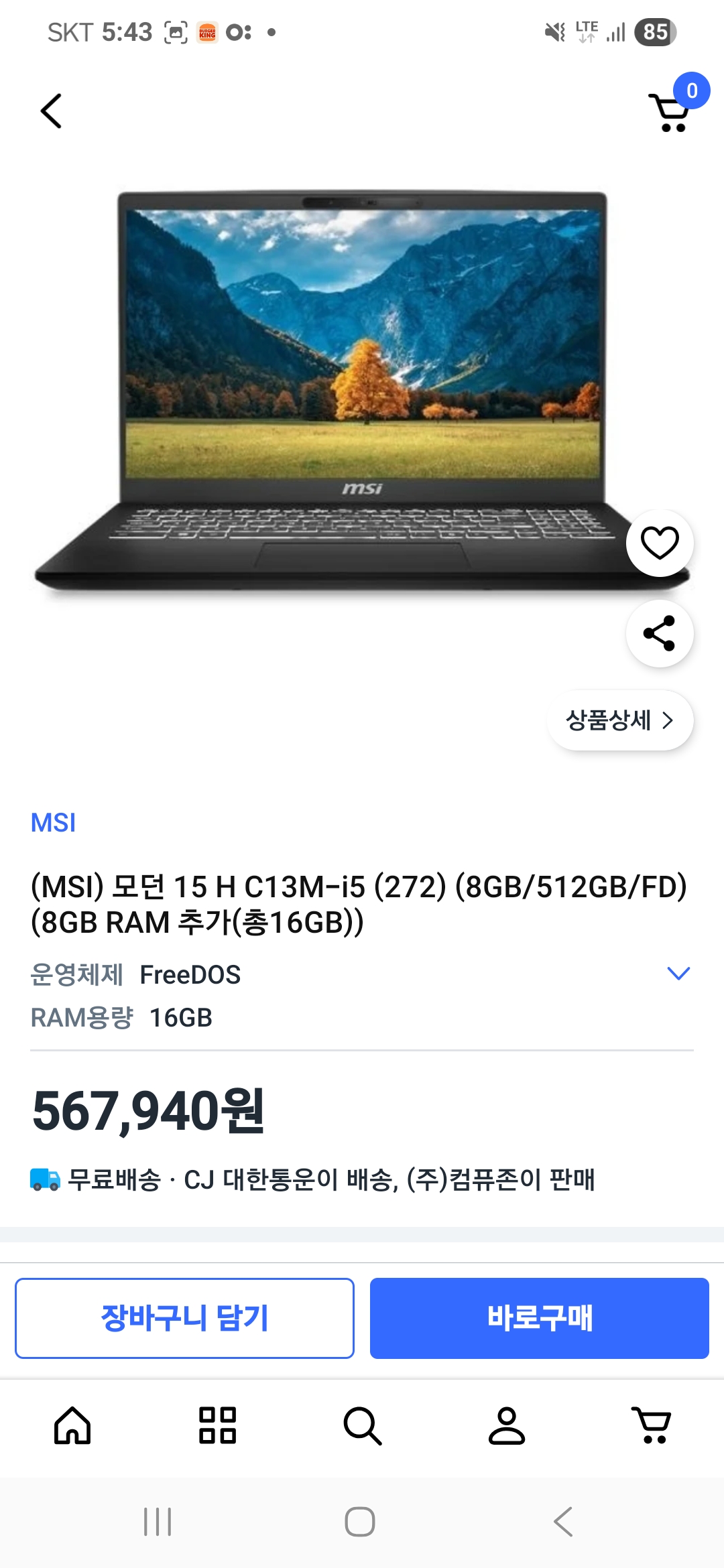The width and height of the screenshot is (724, 1568).
Task: Open 상품상세 product details
Action: coord(620,720)
